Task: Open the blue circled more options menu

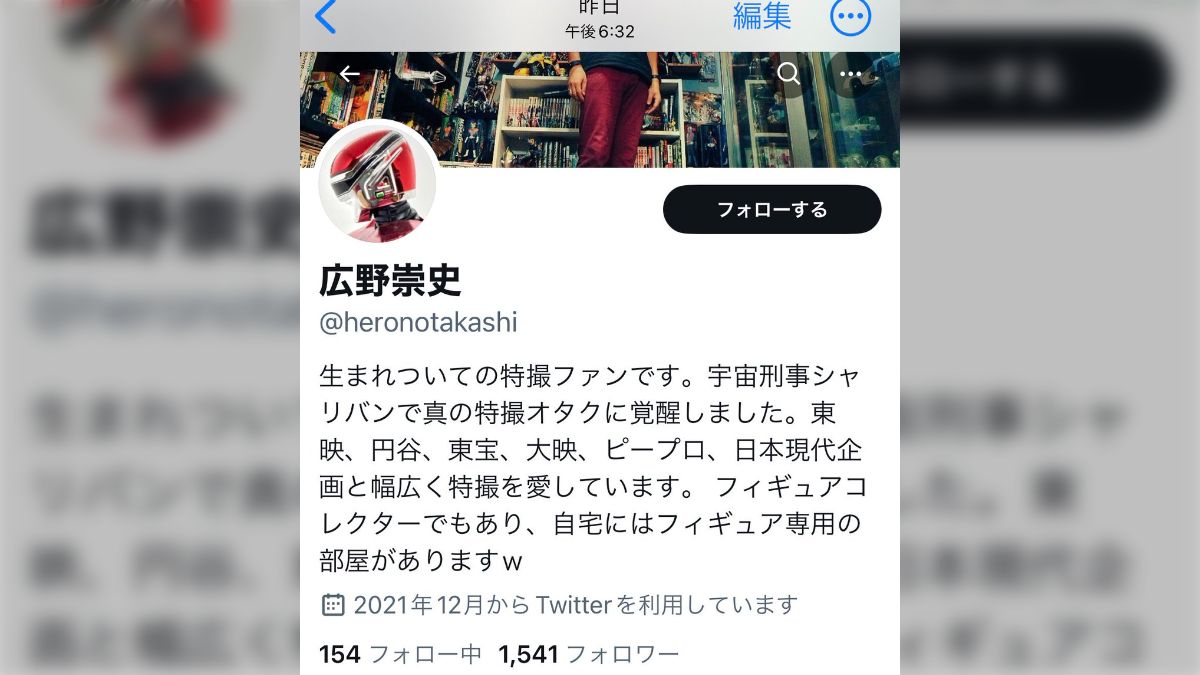Action: pos(850,16)
